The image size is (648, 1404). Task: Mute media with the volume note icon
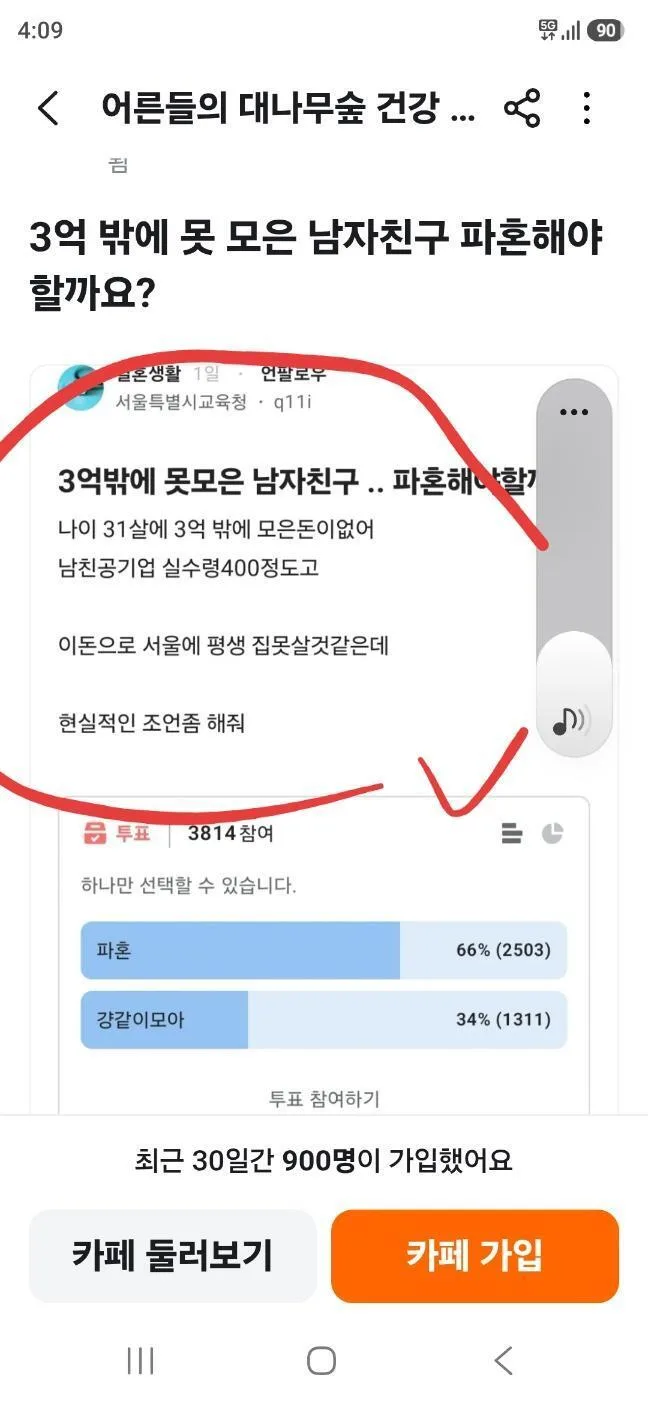pos(571,719)
